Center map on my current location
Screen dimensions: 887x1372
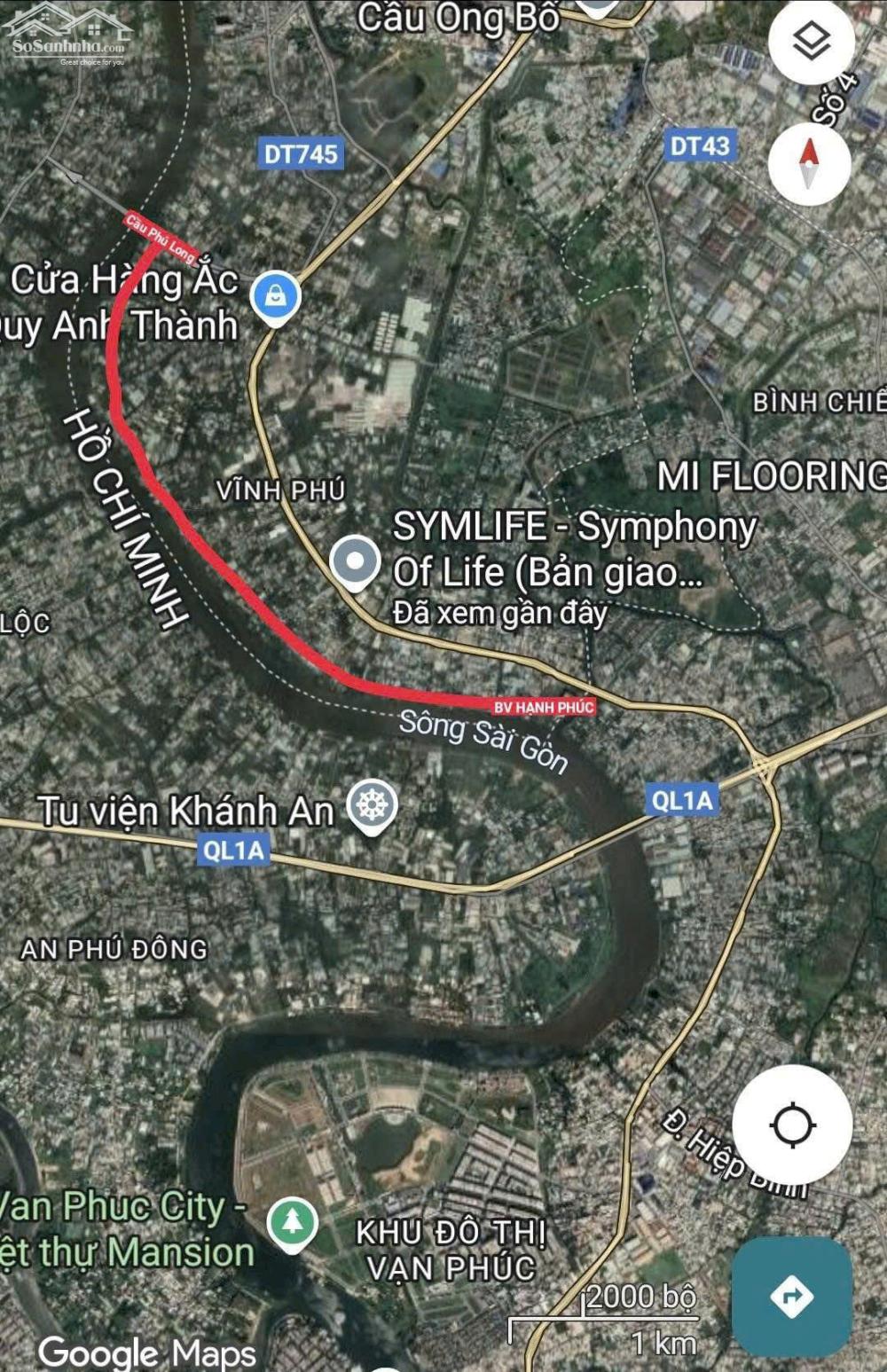792,1125
